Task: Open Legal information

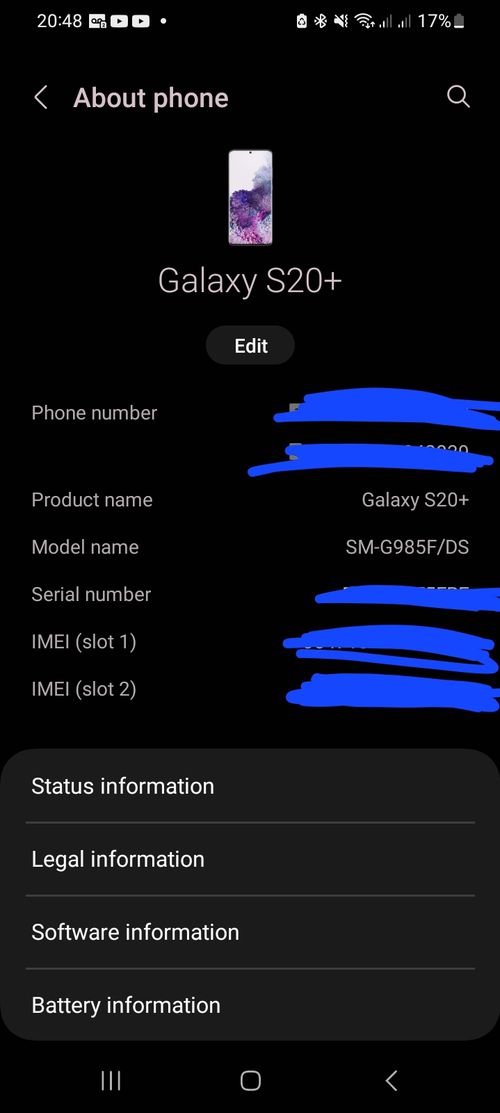Action: tap(250, 859)
